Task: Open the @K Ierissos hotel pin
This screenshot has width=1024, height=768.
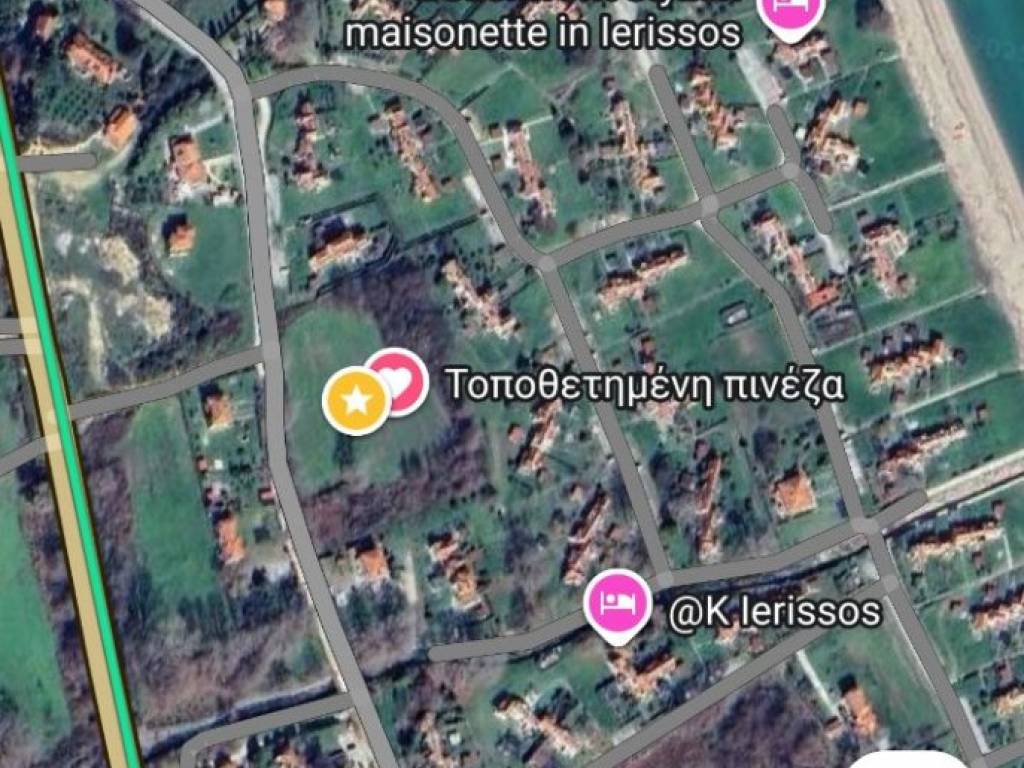Action: tap(618, 603)
